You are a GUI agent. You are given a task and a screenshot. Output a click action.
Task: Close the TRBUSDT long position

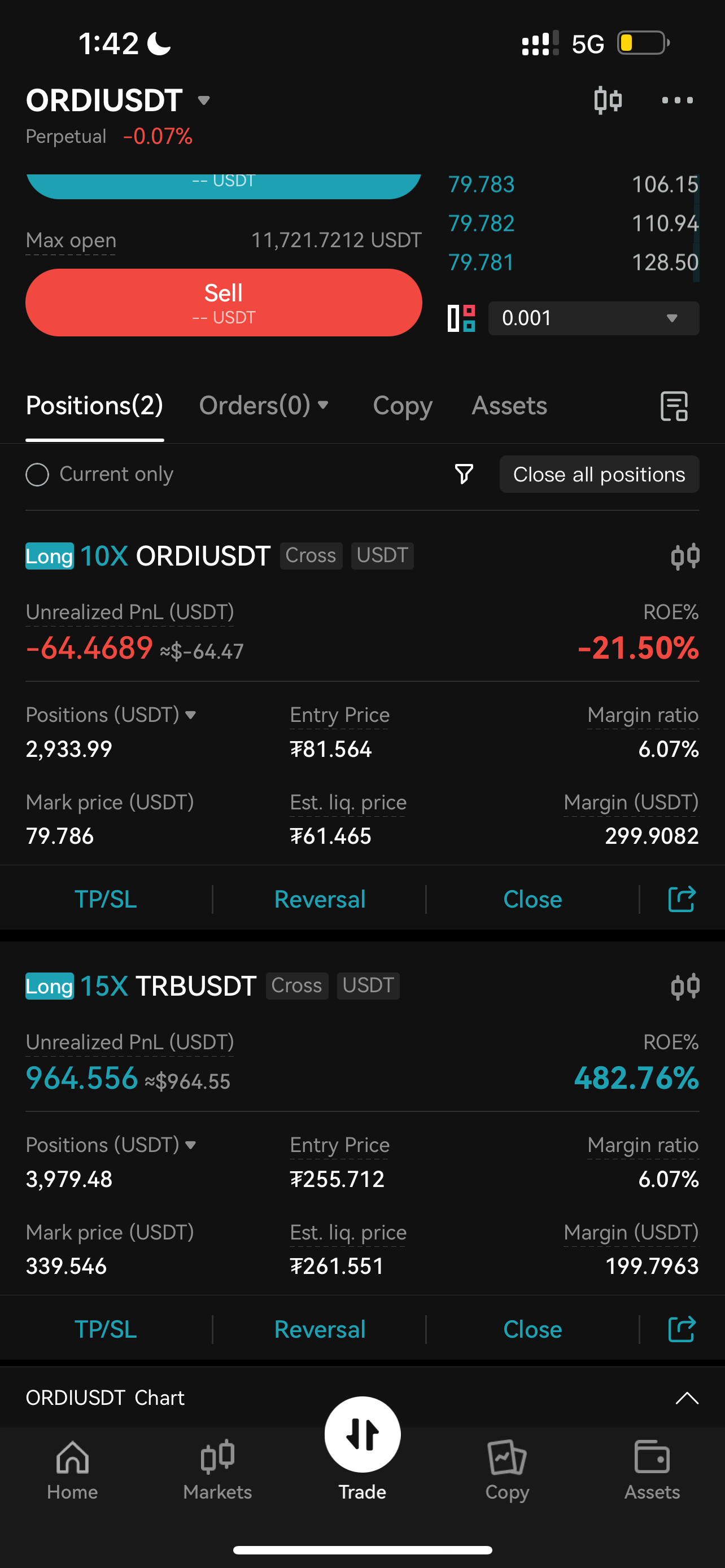click(x=532, y=1329)
